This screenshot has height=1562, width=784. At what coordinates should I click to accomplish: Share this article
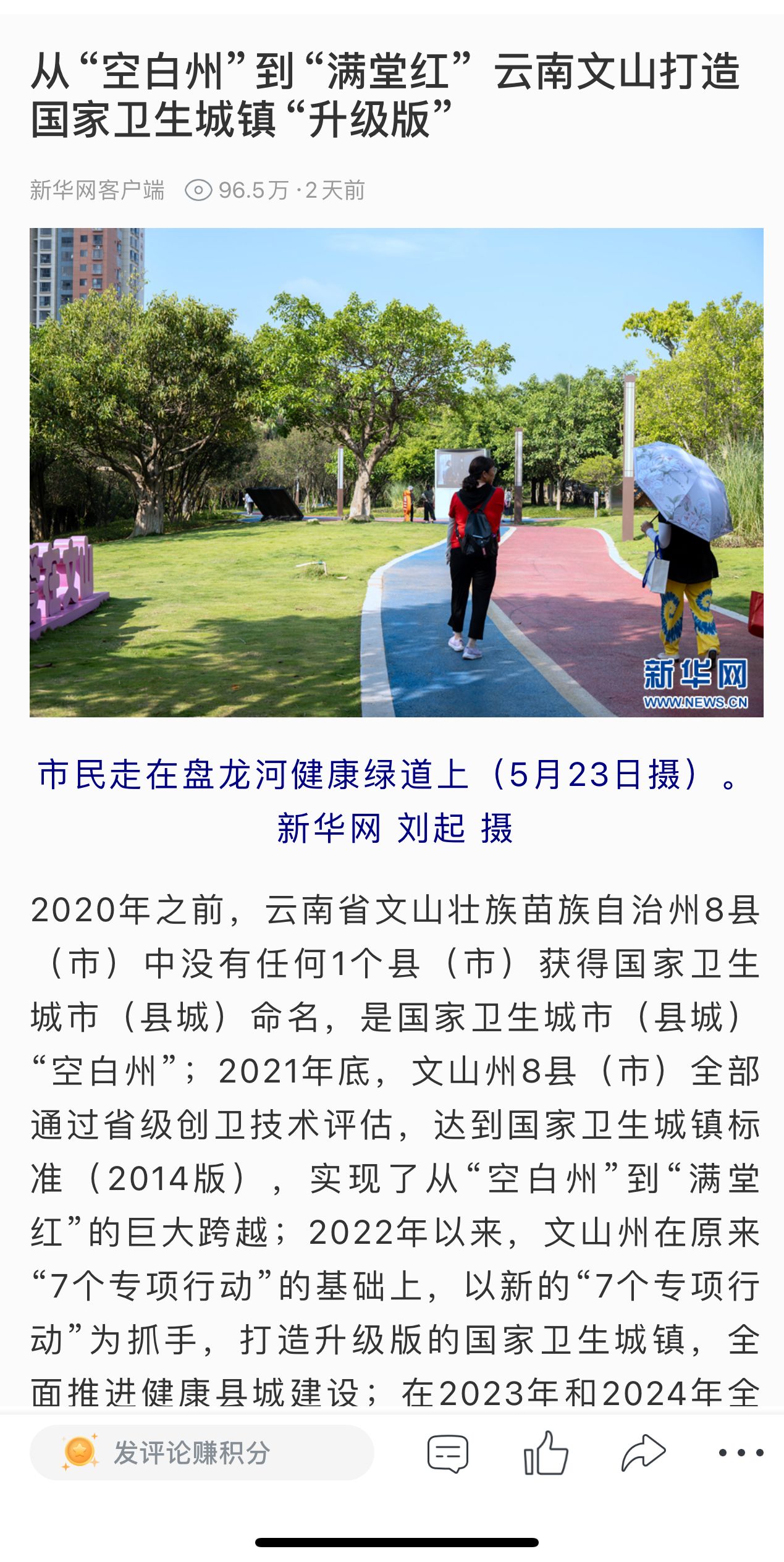point(643,1453)
